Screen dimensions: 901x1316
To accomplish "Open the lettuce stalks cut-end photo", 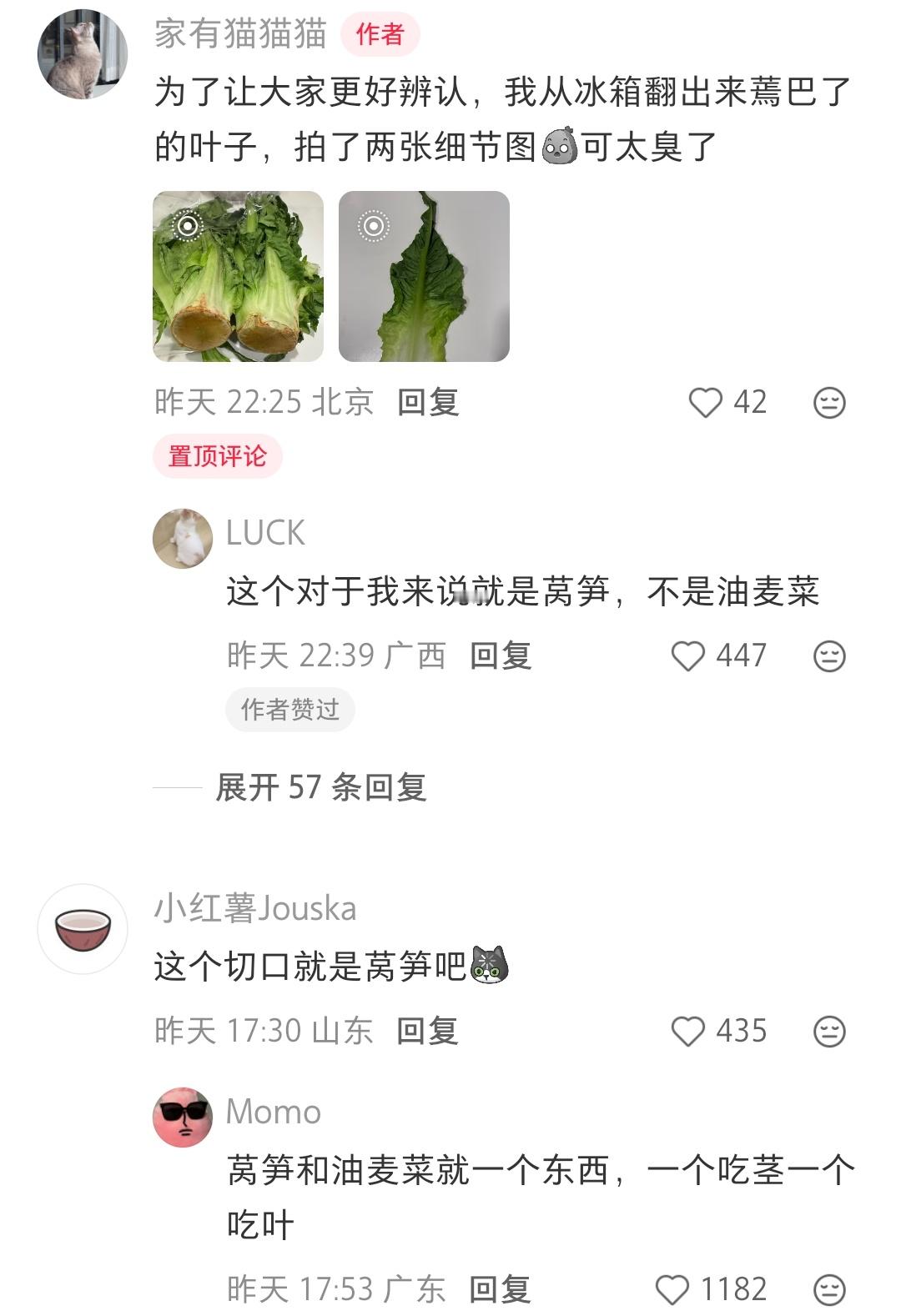I will point(239,276).
